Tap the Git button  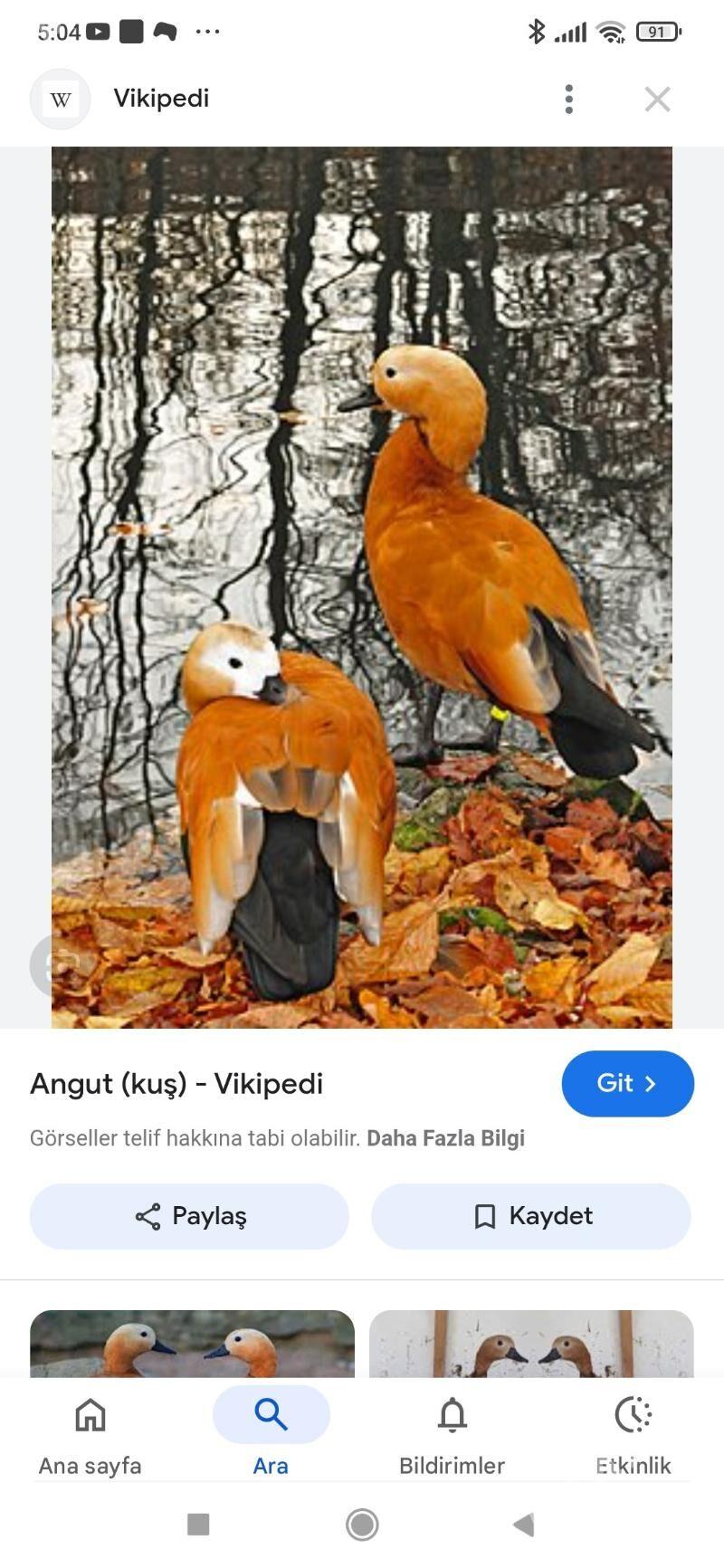click(627, 1083)
